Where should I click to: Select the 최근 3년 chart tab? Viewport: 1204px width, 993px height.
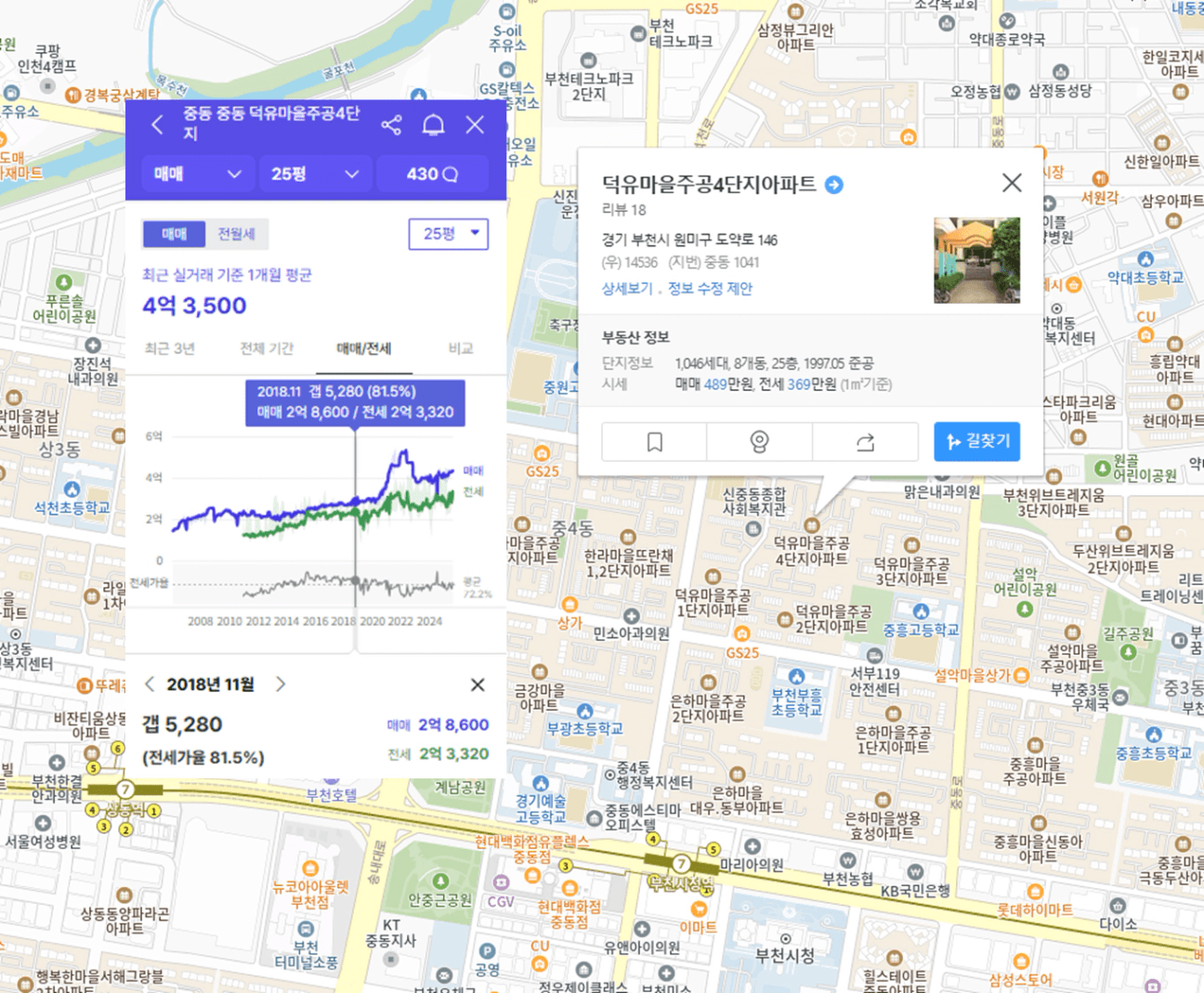(x=170, y=348)
